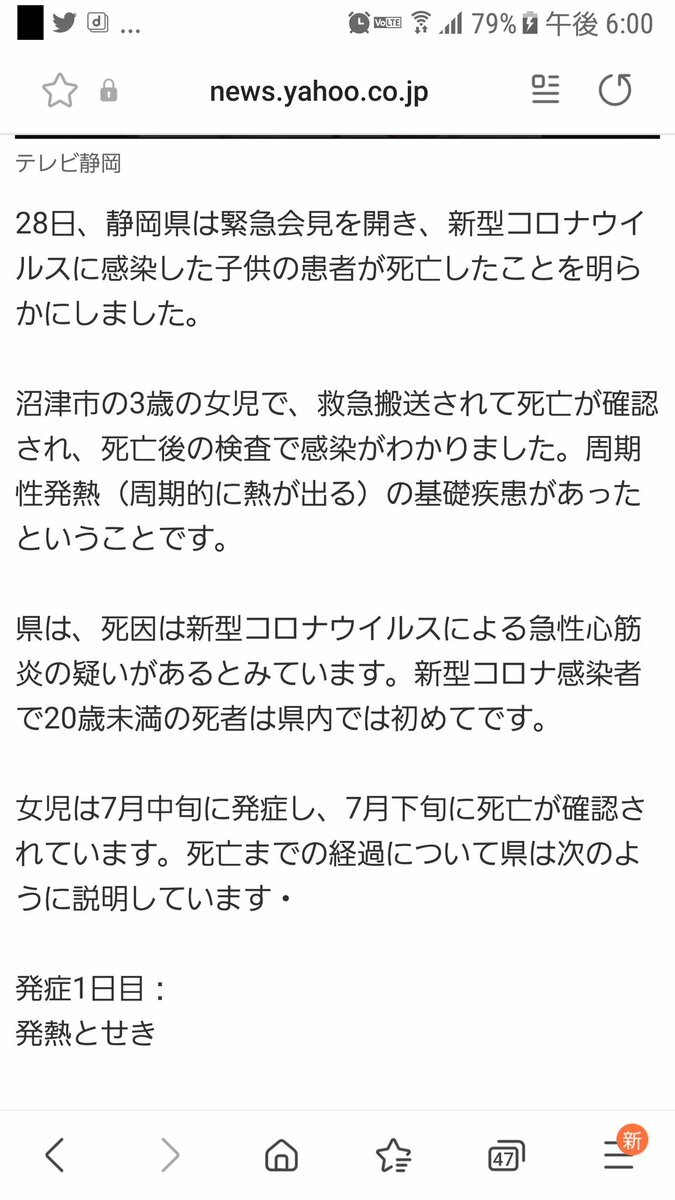
Task: Go to the browser home page
Action: (x=281, y=1156)
